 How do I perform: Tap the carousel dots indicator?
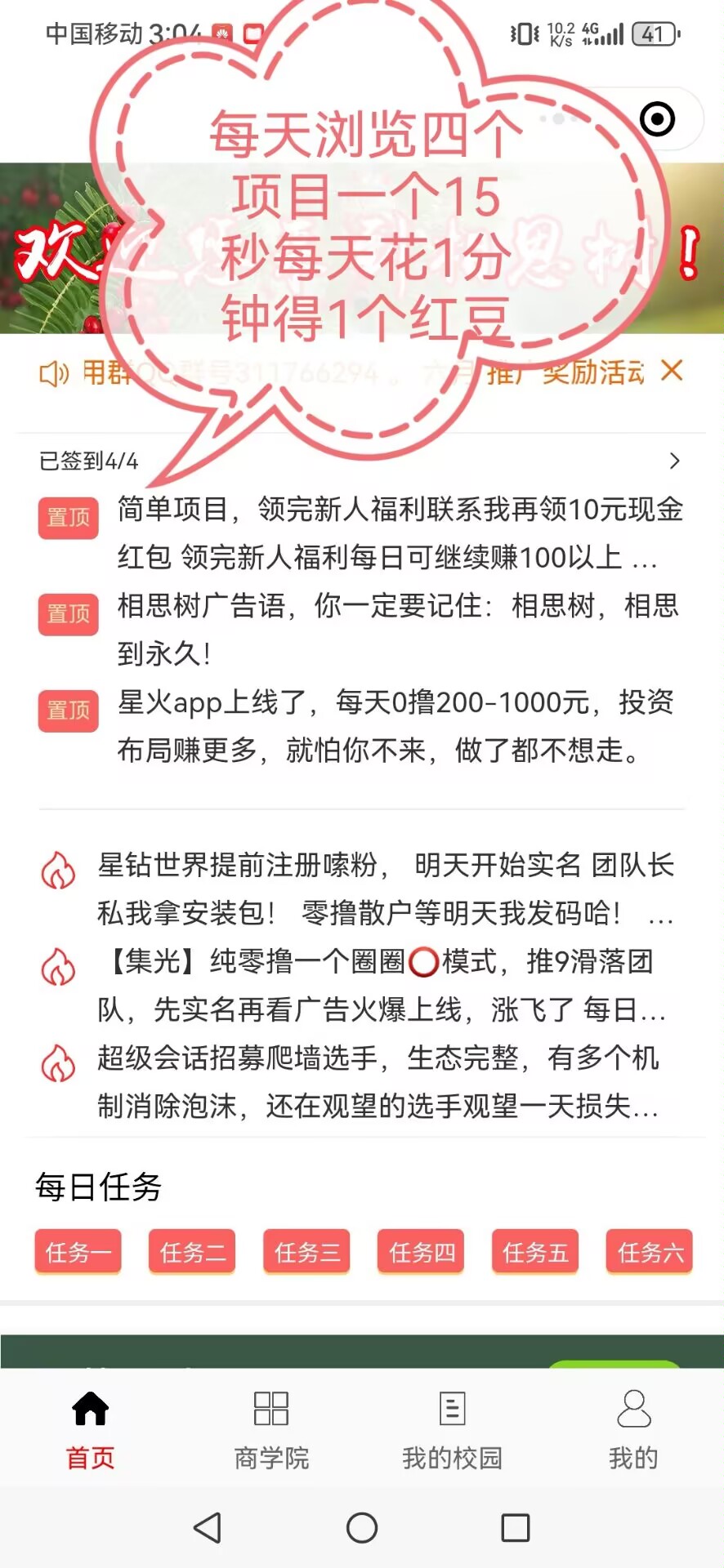(x=557, y=119)
